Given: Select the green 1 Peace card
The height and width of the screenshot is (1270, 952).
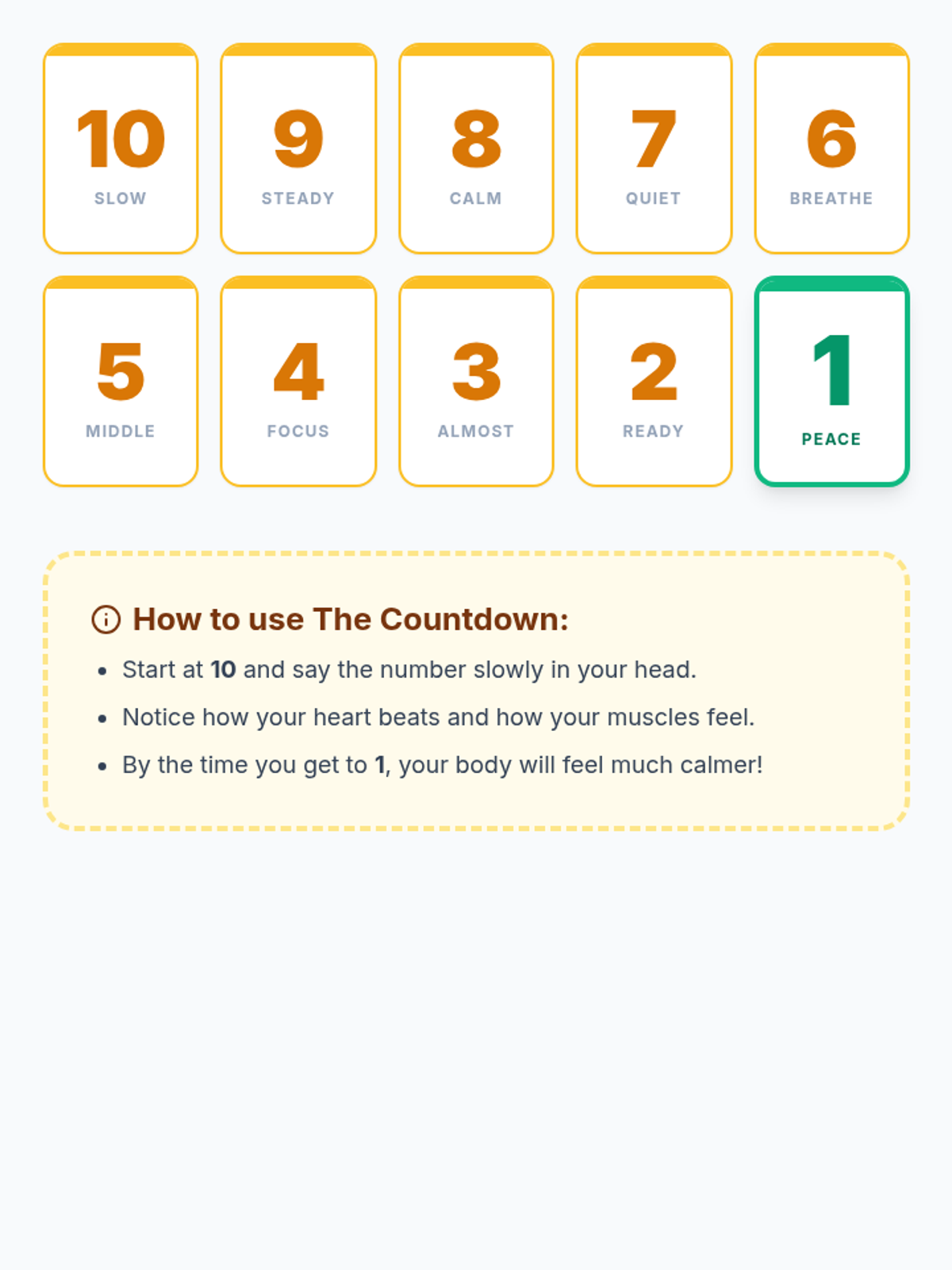Looking at the screenshot, I should pos(831,381).
